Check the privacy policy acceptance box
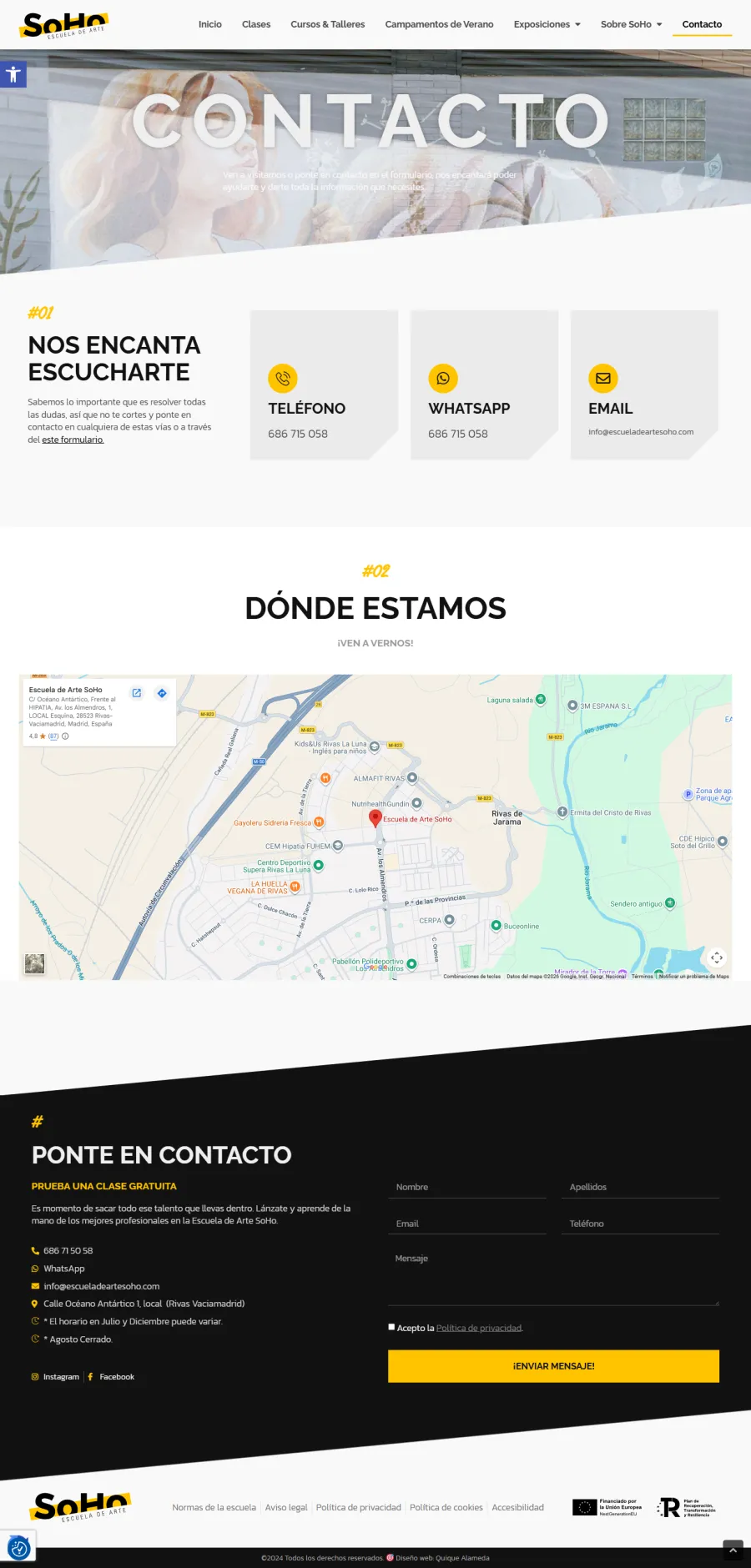The width and height of the screenshot is (751, 1568). click(391, 1327)
